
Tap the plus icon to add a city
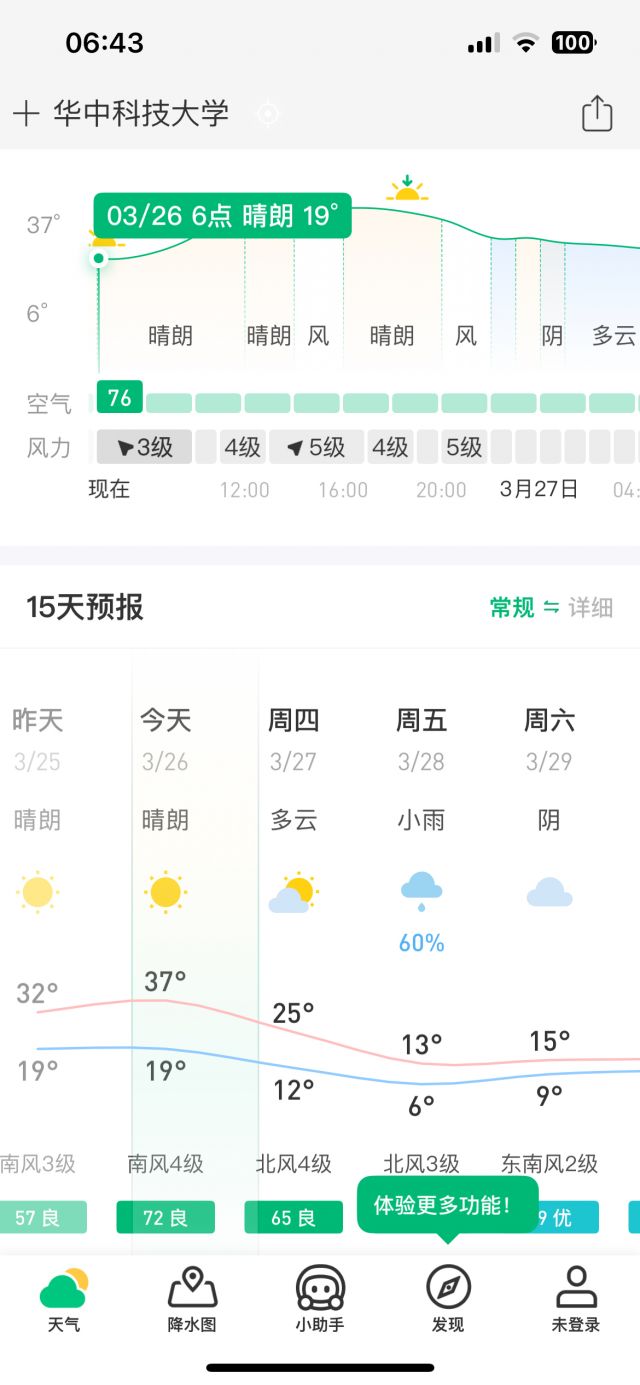pos(25,113)
